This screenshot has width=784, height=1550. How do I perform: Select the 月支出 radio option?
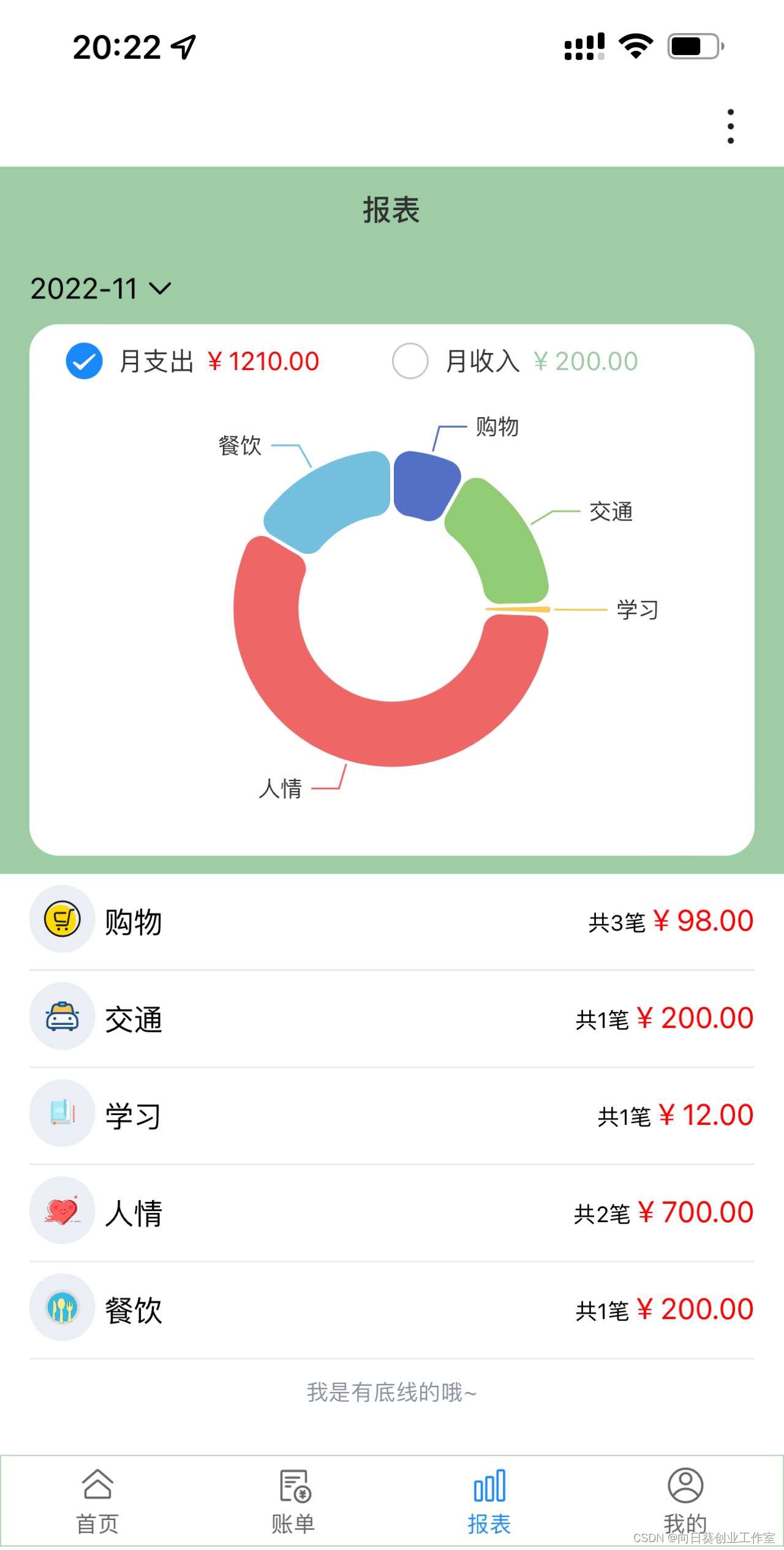(x=85, y=361)
